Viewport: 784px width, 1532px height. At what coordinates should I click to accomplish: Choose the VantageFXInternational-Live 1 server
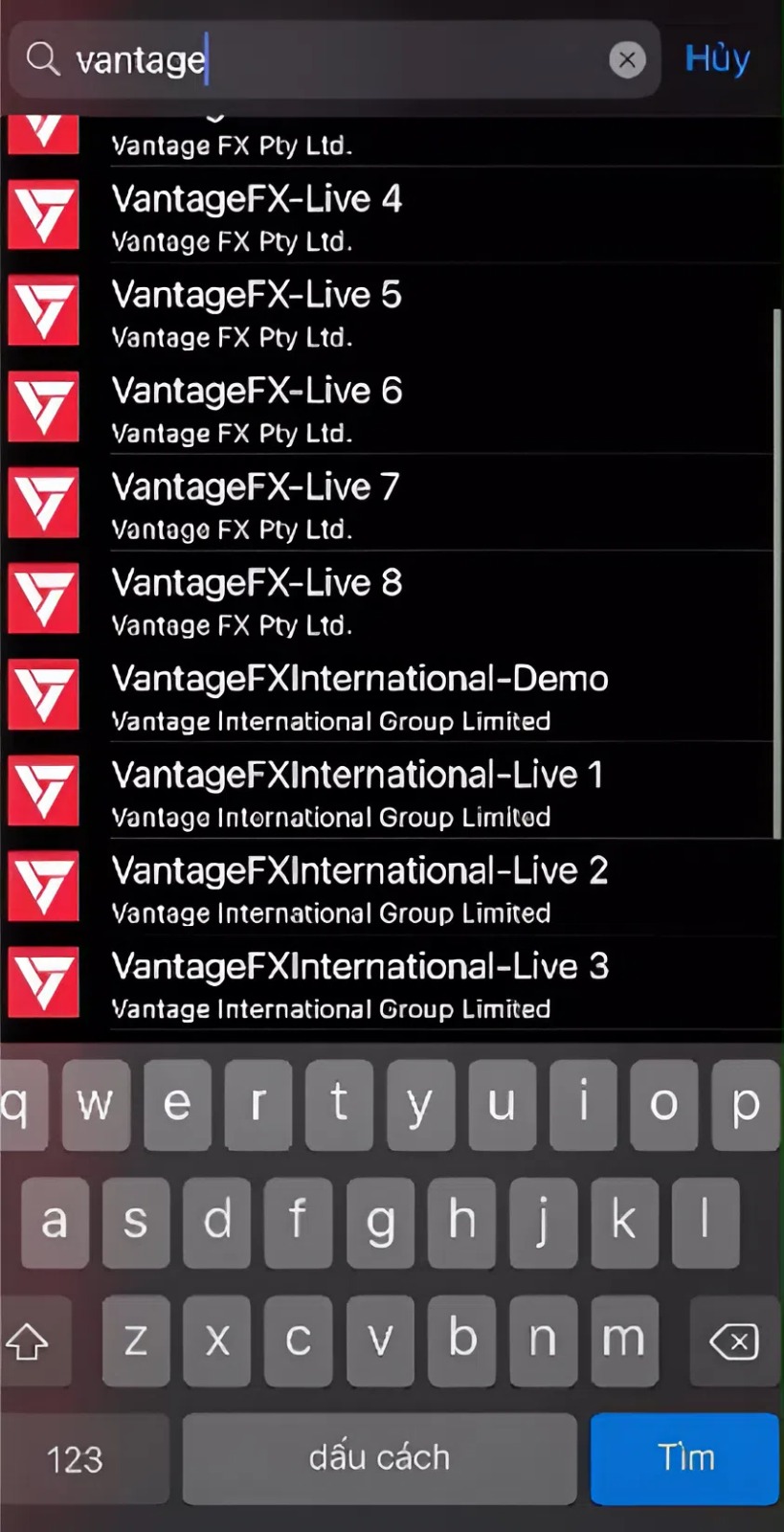pos(392,792)
